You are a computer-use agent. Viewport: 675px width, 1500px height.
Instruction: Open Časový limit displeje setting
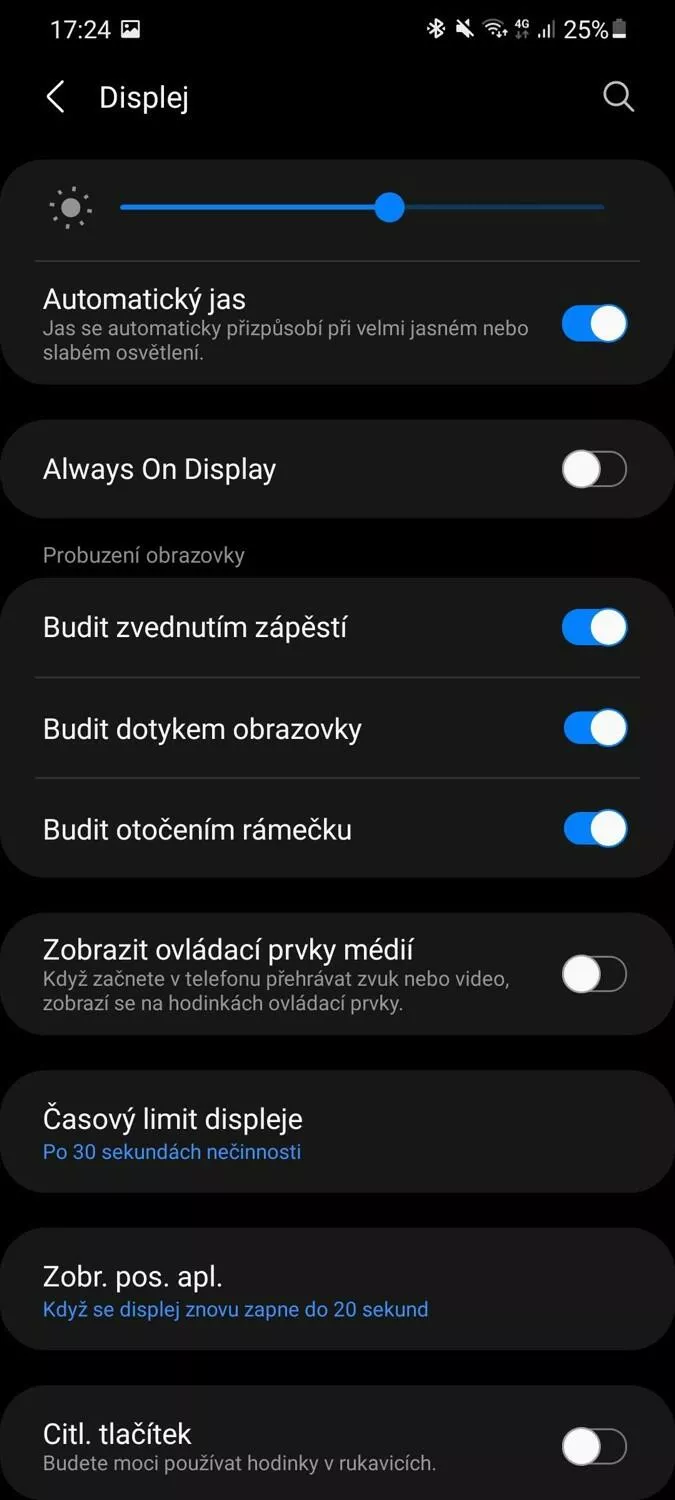pyautogui.click(x=337, y=1132)
